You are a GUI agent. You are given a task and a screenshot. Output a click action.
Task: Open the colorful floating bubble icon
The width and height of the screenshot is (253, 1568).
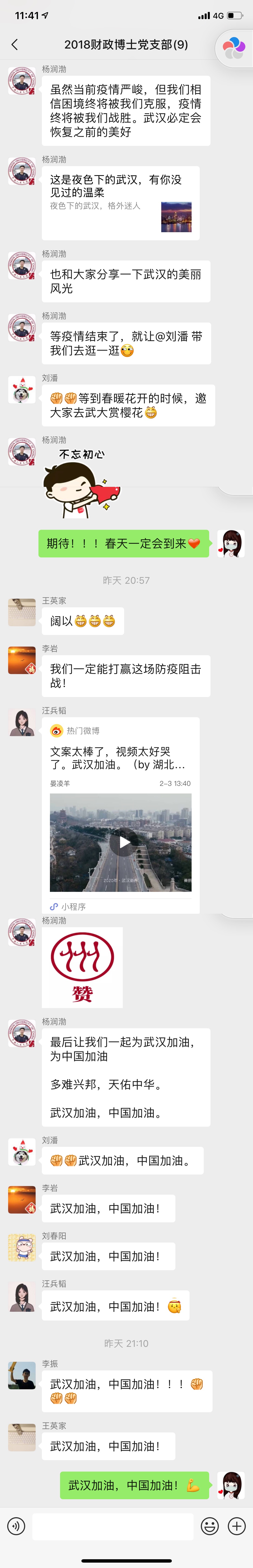233,47
